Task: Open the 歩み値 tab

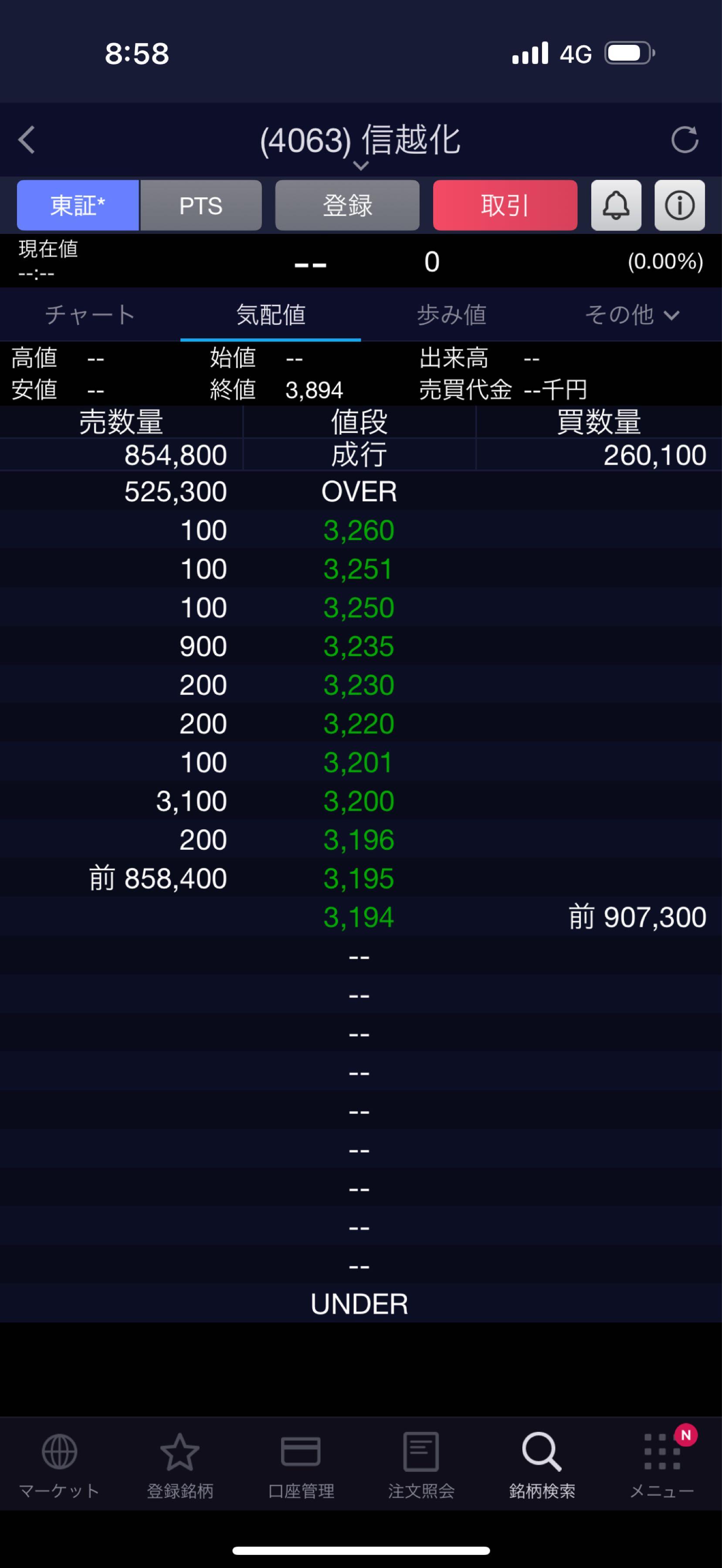Action: (451, 315)
